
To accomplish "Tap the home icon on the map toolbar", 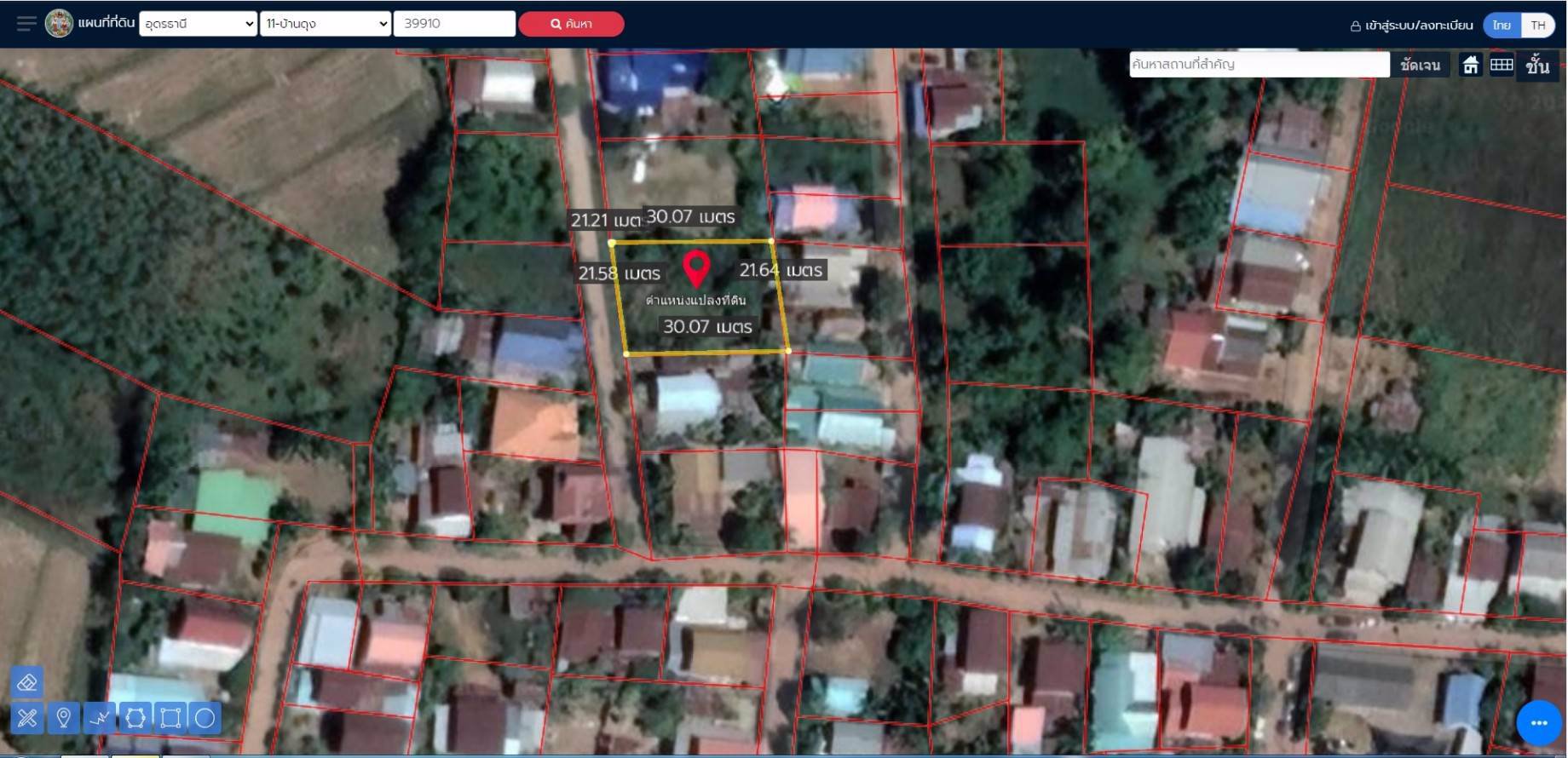I will [x=1470, y=65].
